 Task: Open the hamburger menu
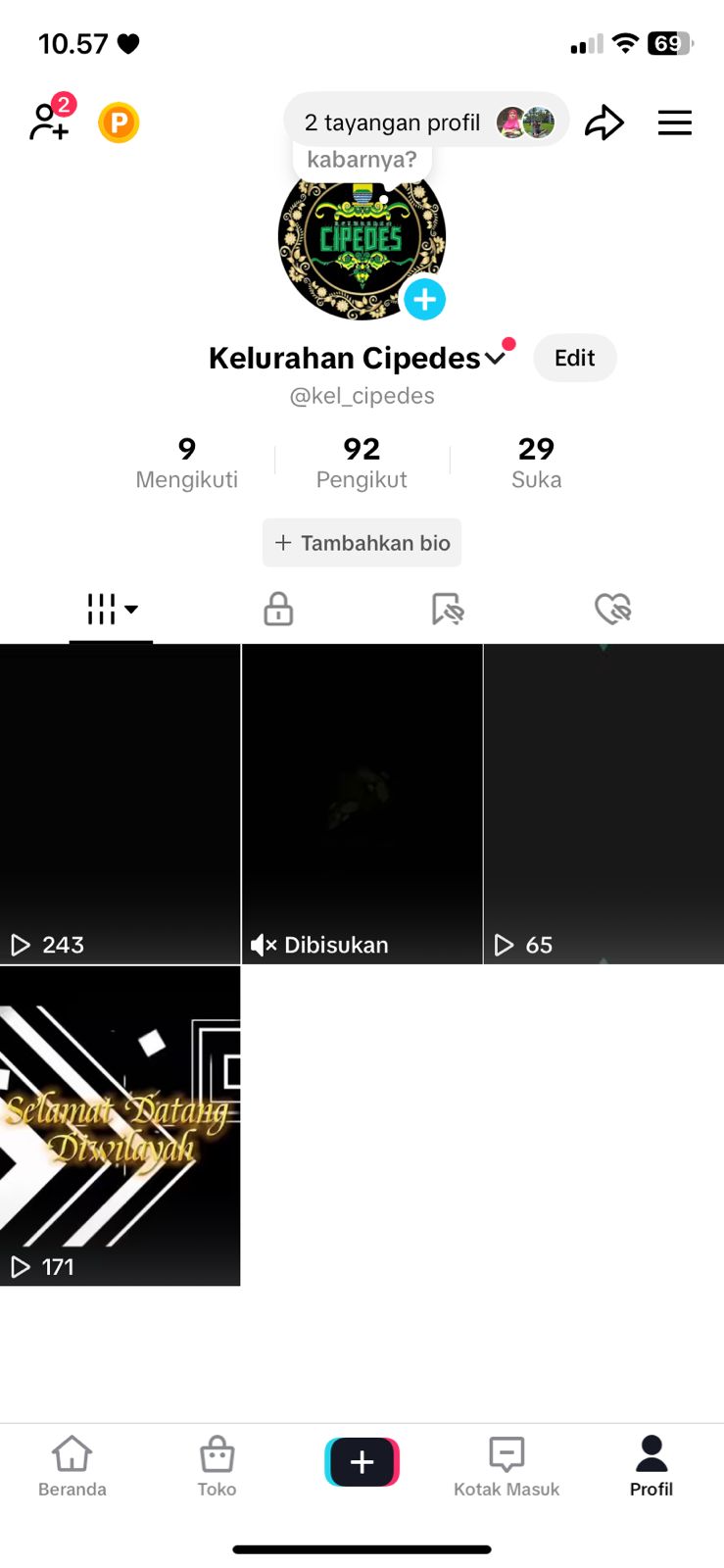[x=674, y=122]
